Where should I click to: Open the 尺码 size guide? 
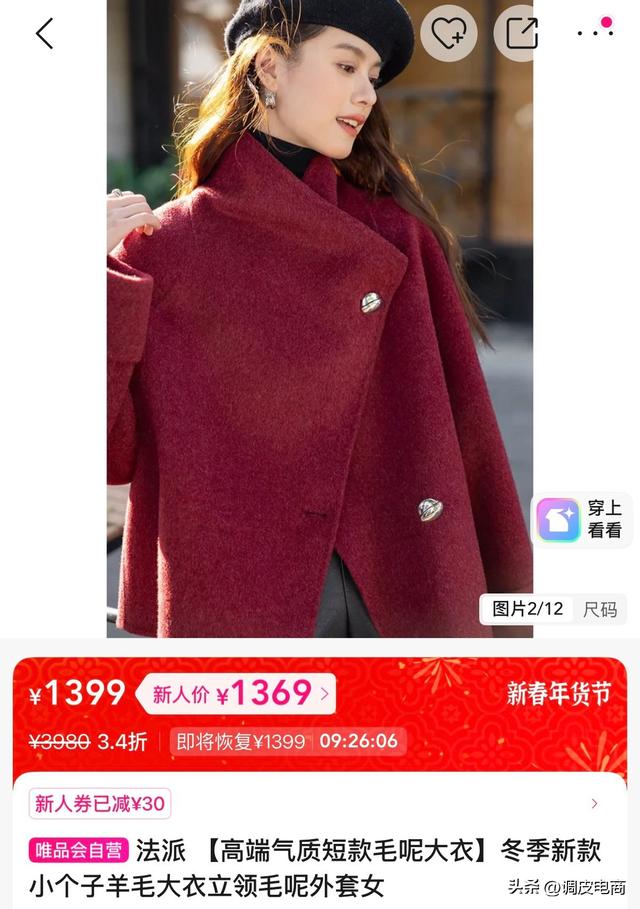600,609
